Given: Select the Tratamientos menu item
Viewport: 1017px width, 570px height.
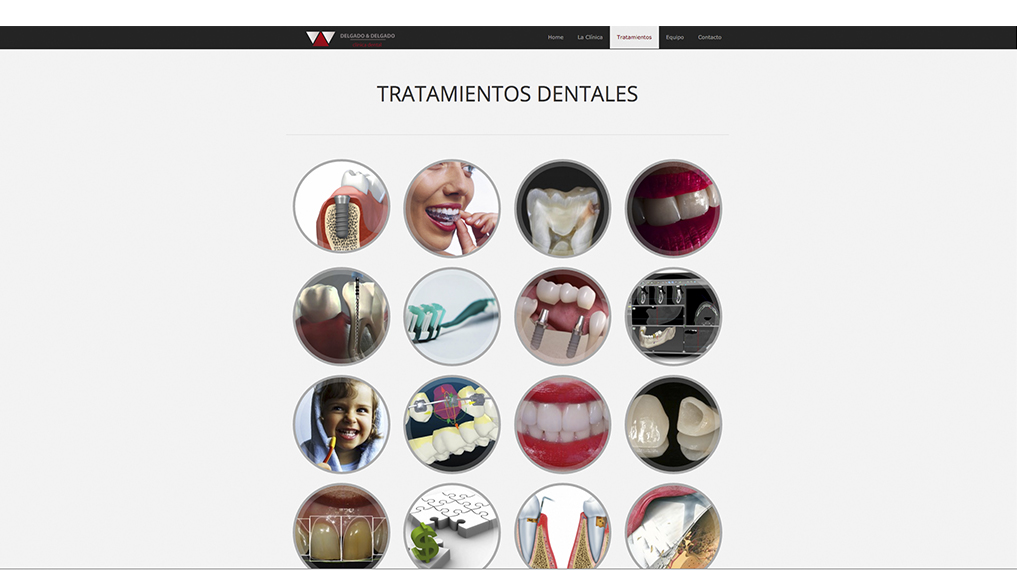Looking at the screenshot, I should 634,37.
